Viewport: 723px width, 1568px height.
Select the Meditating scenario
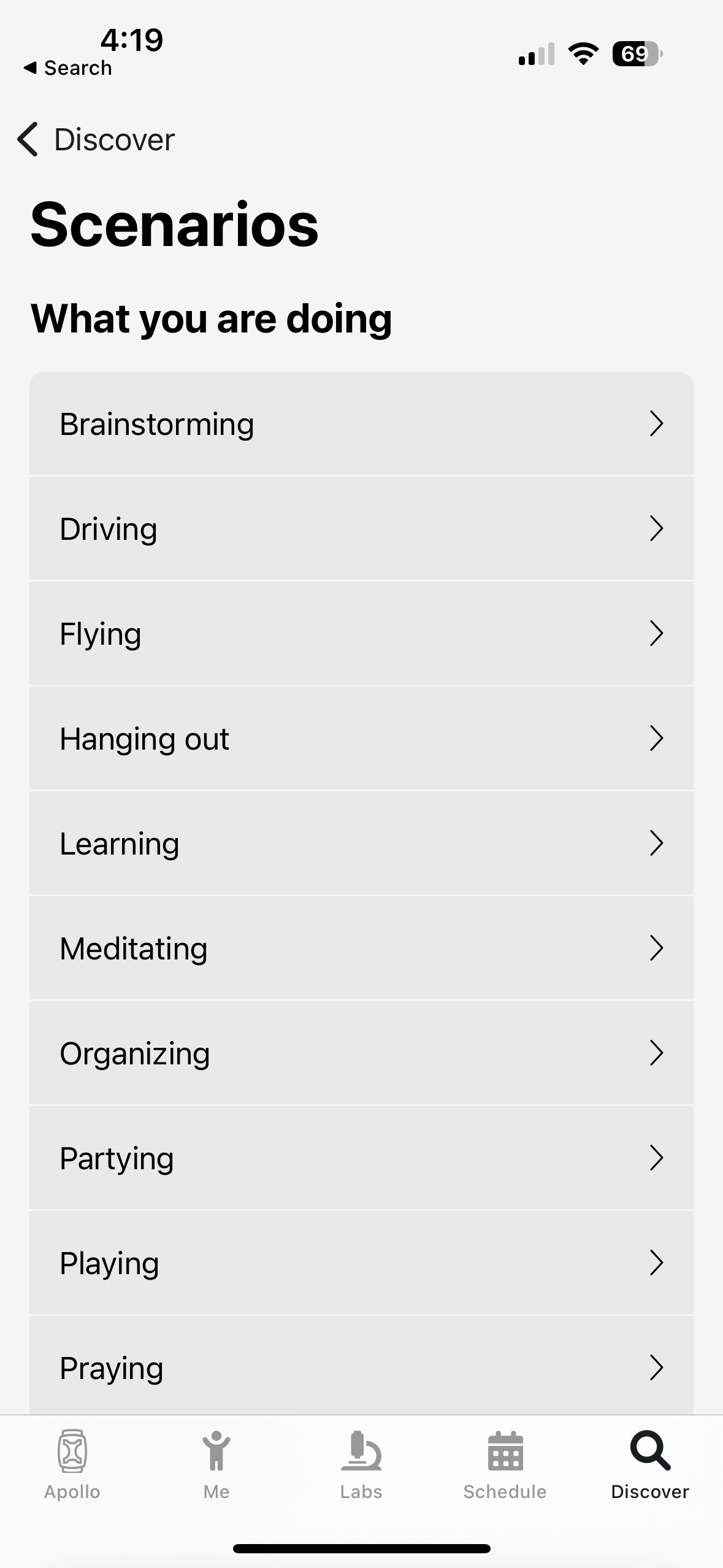tap(361, 948)
